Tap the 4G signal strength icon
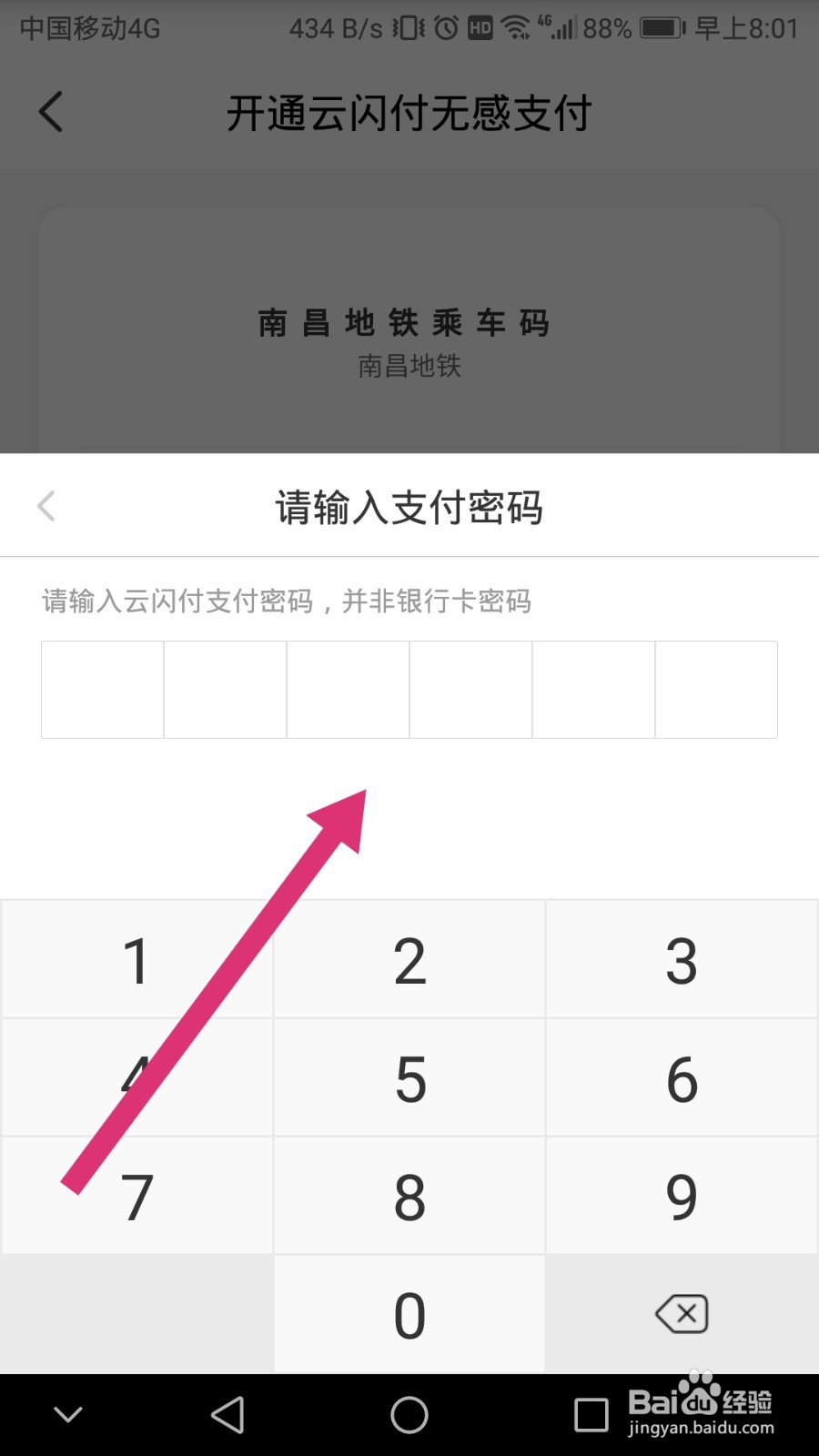Viewport: 819px width, 1456px height. click(x=559, y=29)
